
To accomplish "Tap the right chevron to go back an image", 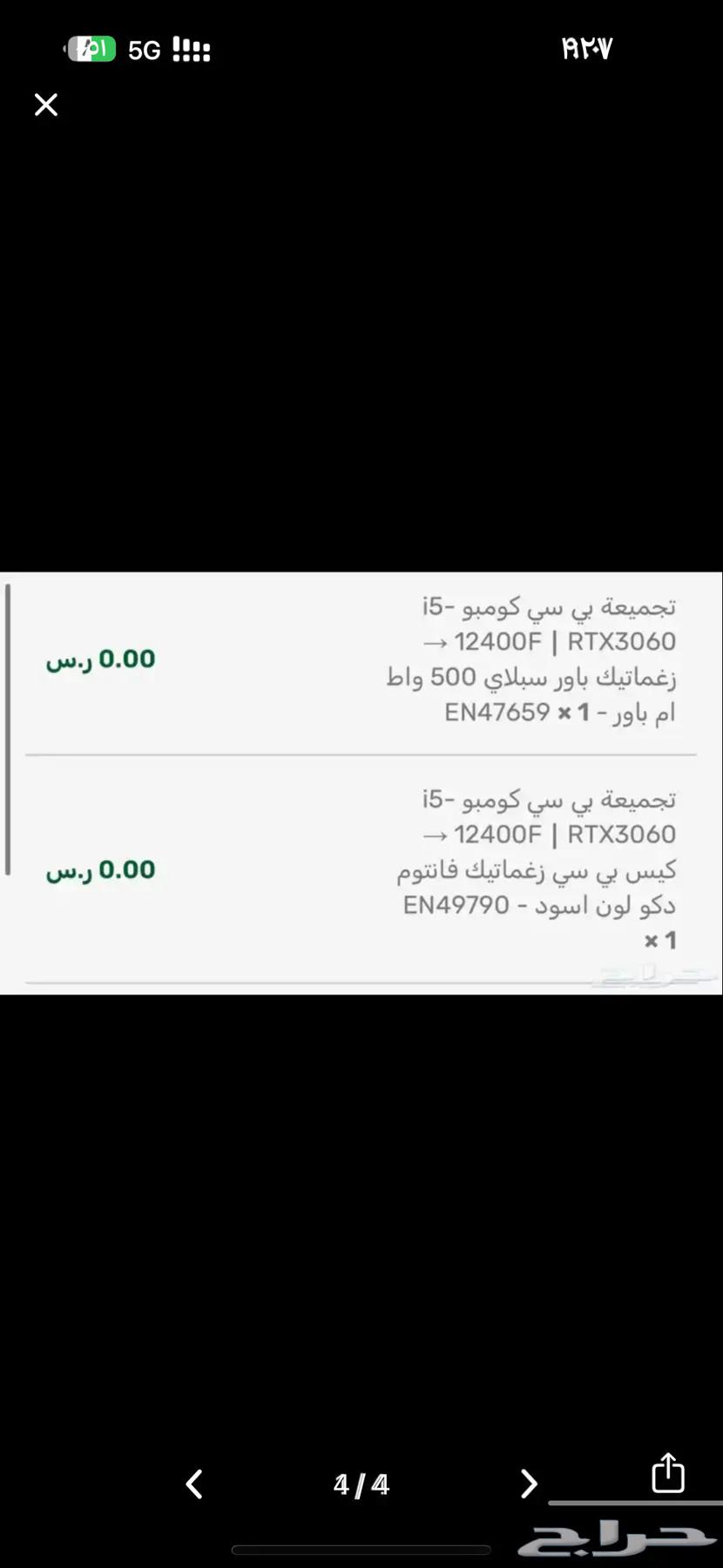I will (x=529, y=1484).
